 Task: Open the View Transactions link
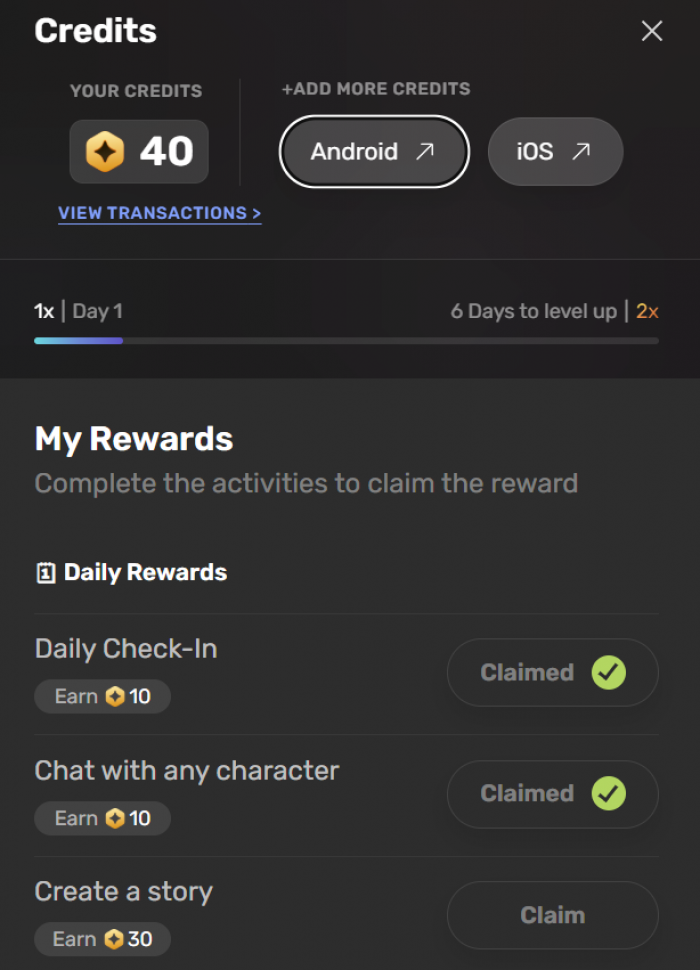coord(160,213)
